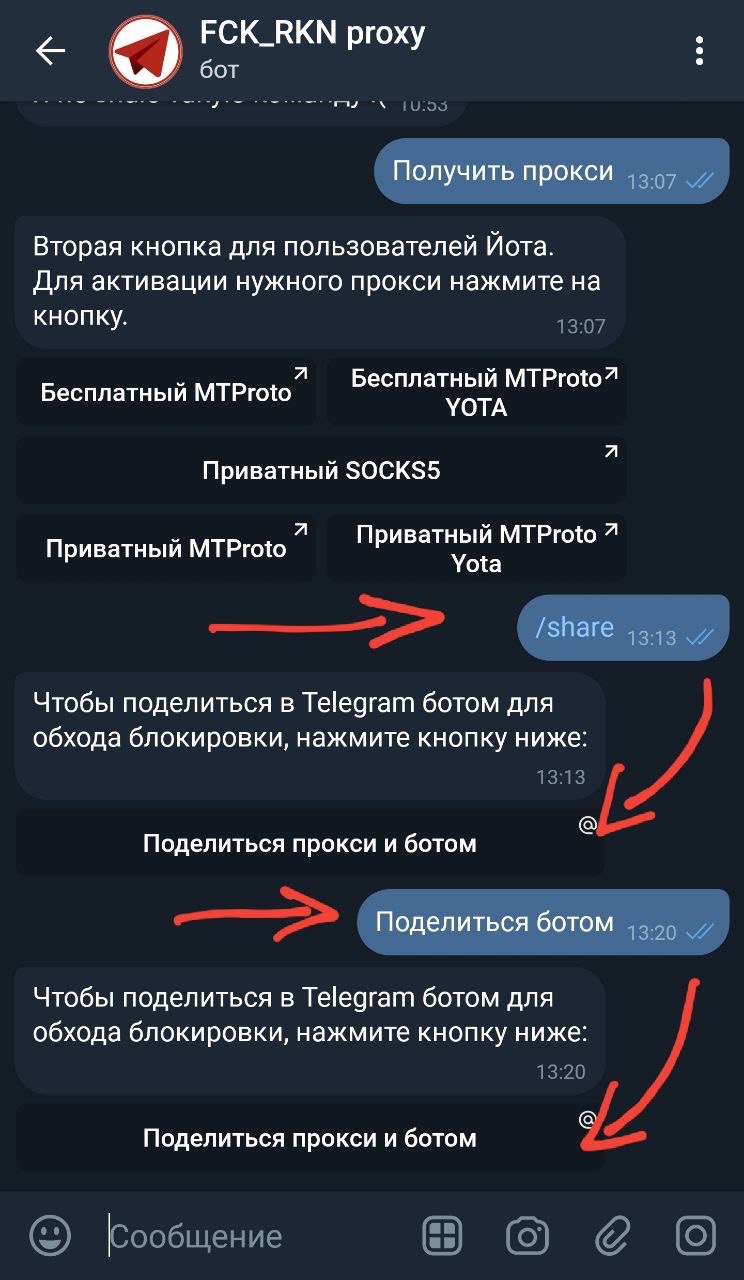
Task: Choose Бесплатный MTProto YOTA proxy
Action: tap(477, 393)
